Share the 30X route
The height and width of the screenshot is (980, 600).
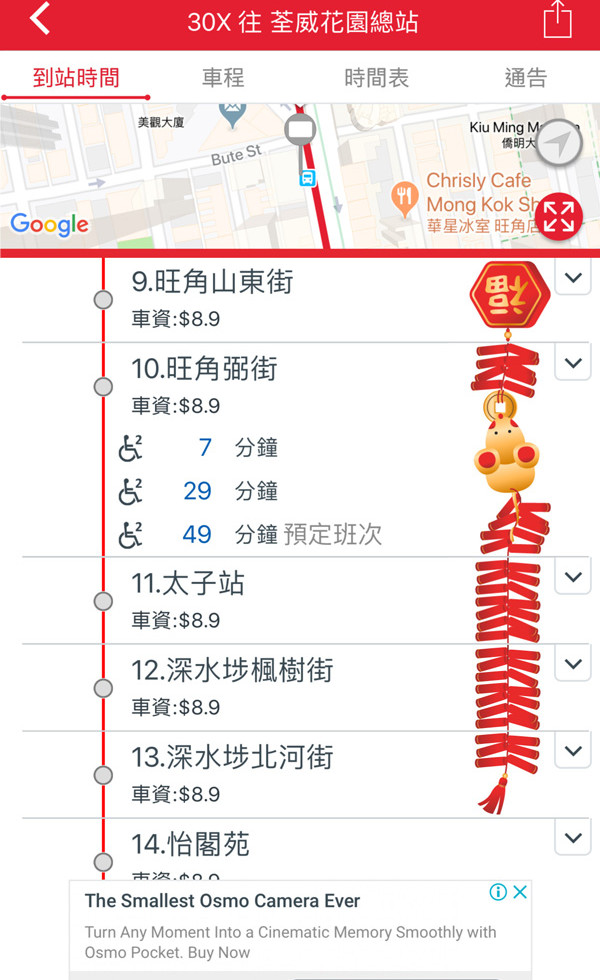pyautogui.click(x=557, y=21)
